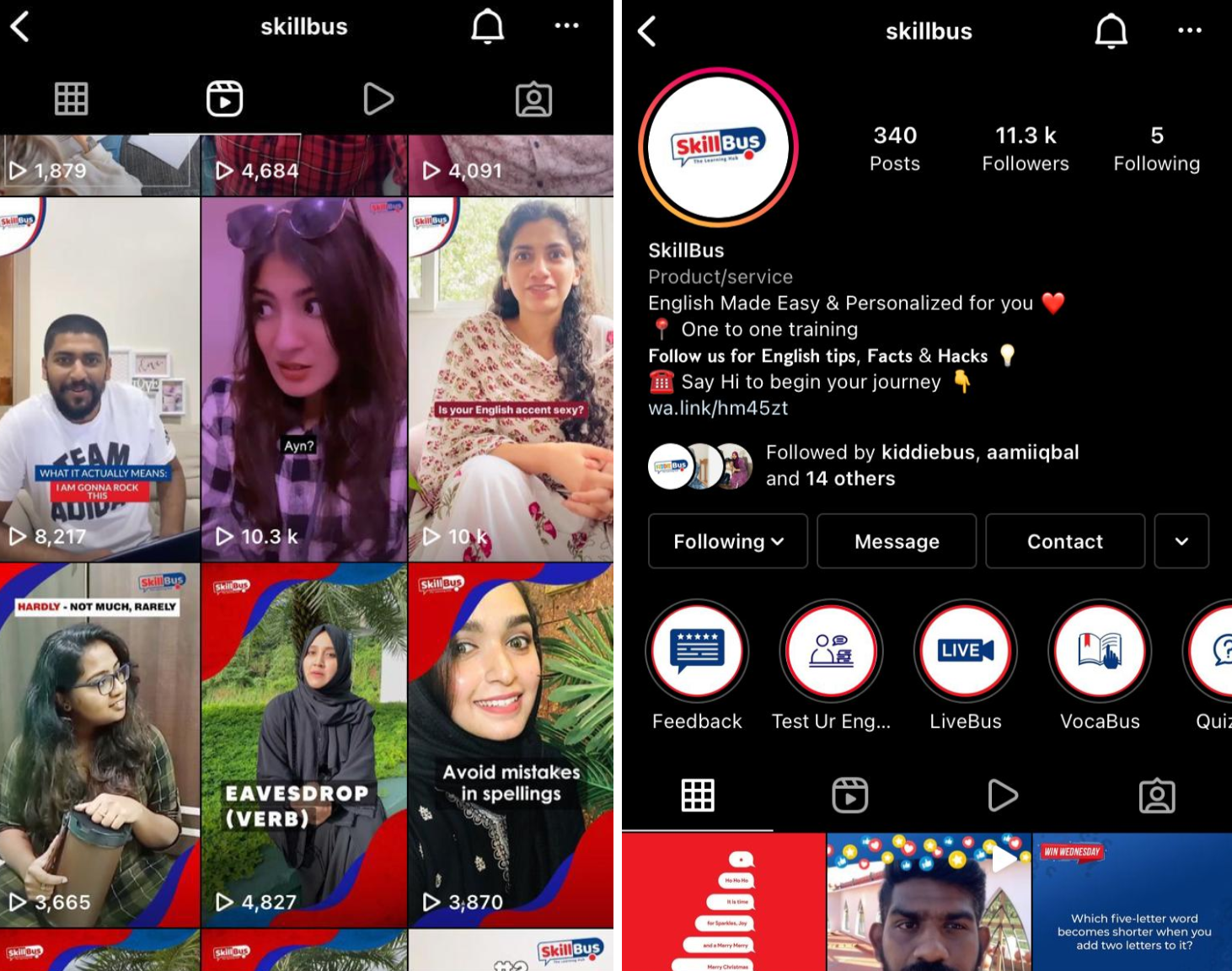Viewport: 1232px width, 971px height.
Task: Play the "Is your English accent sexy?" reel
Action: tap(511, 379)
